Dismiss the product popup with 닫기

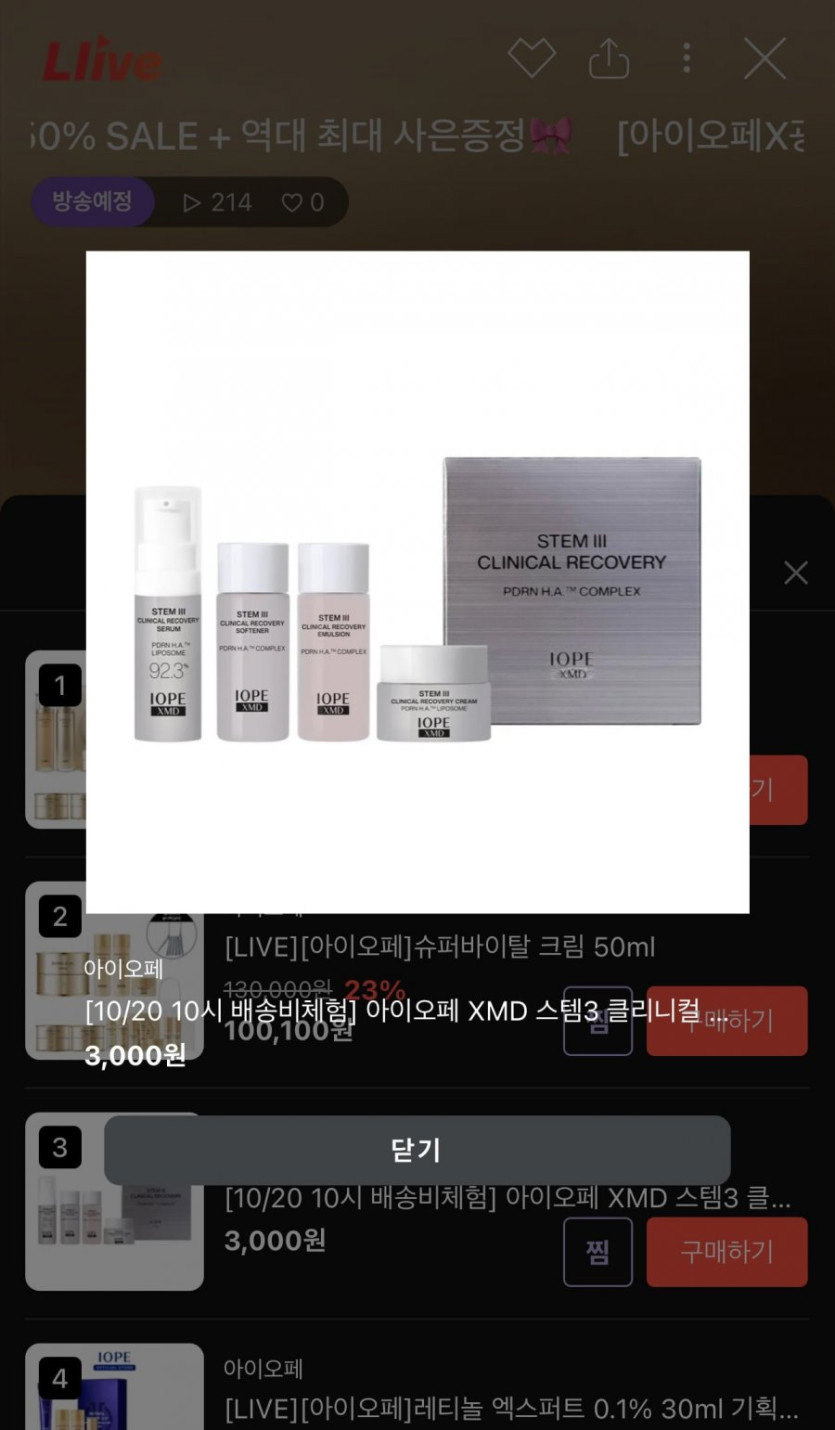coord(417,1150)
